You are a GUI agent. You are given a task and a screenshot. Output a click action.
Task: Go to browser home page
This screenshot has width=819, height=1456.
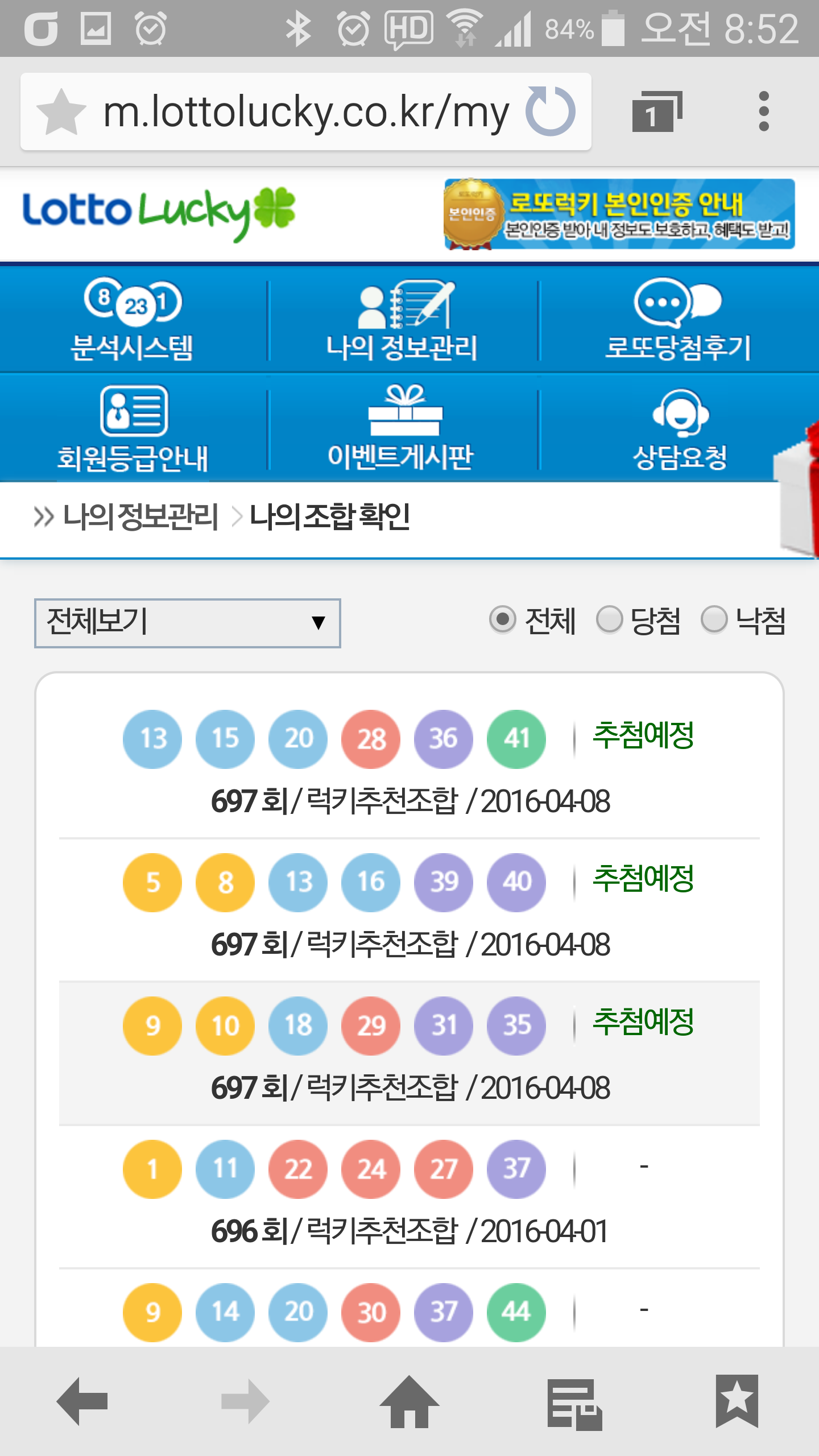[409, 1401]
